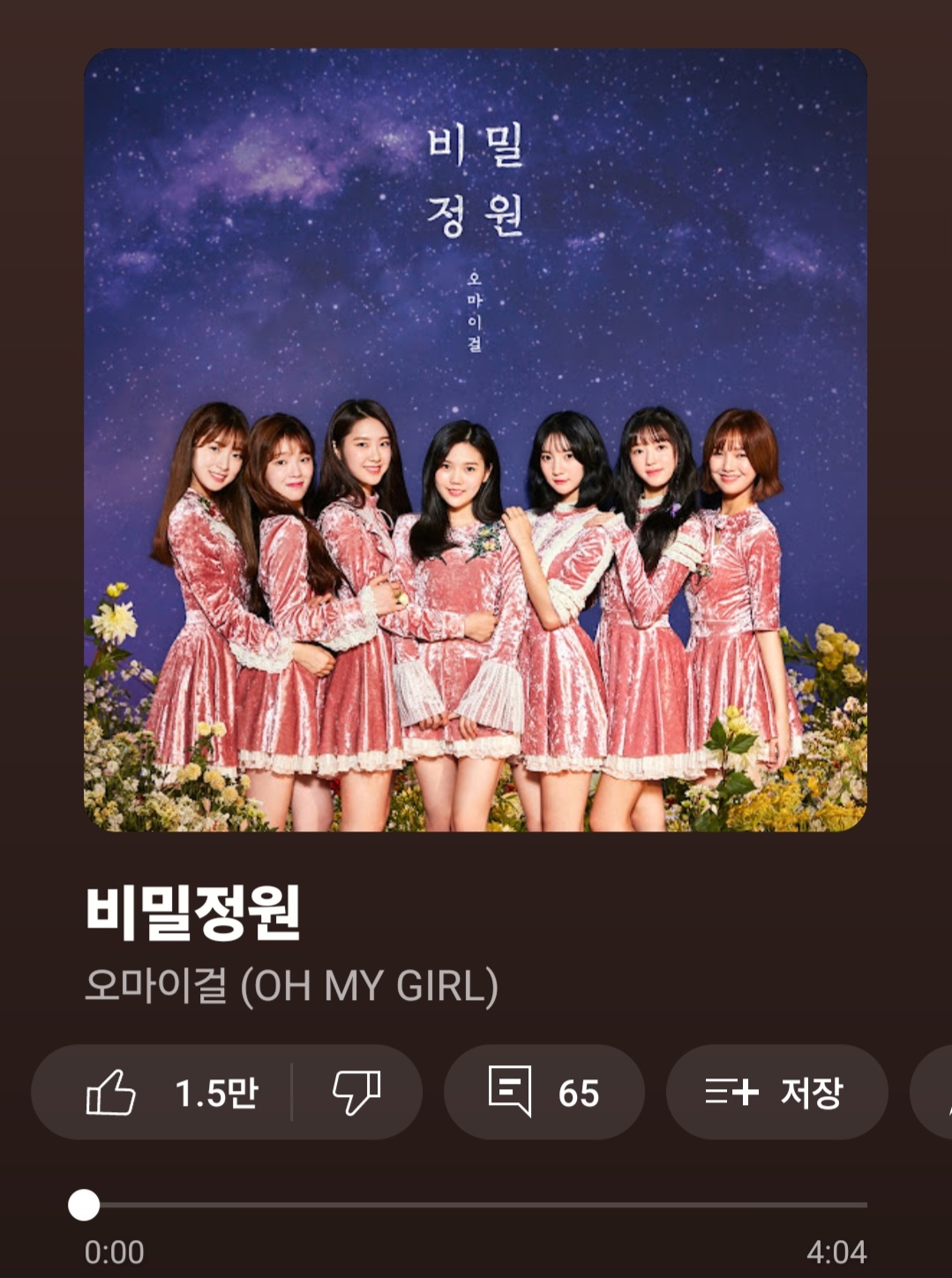Open the 65 comments
This screenshot has height=1278, width=952.
pyautogui.click(x=544, y=1093)
